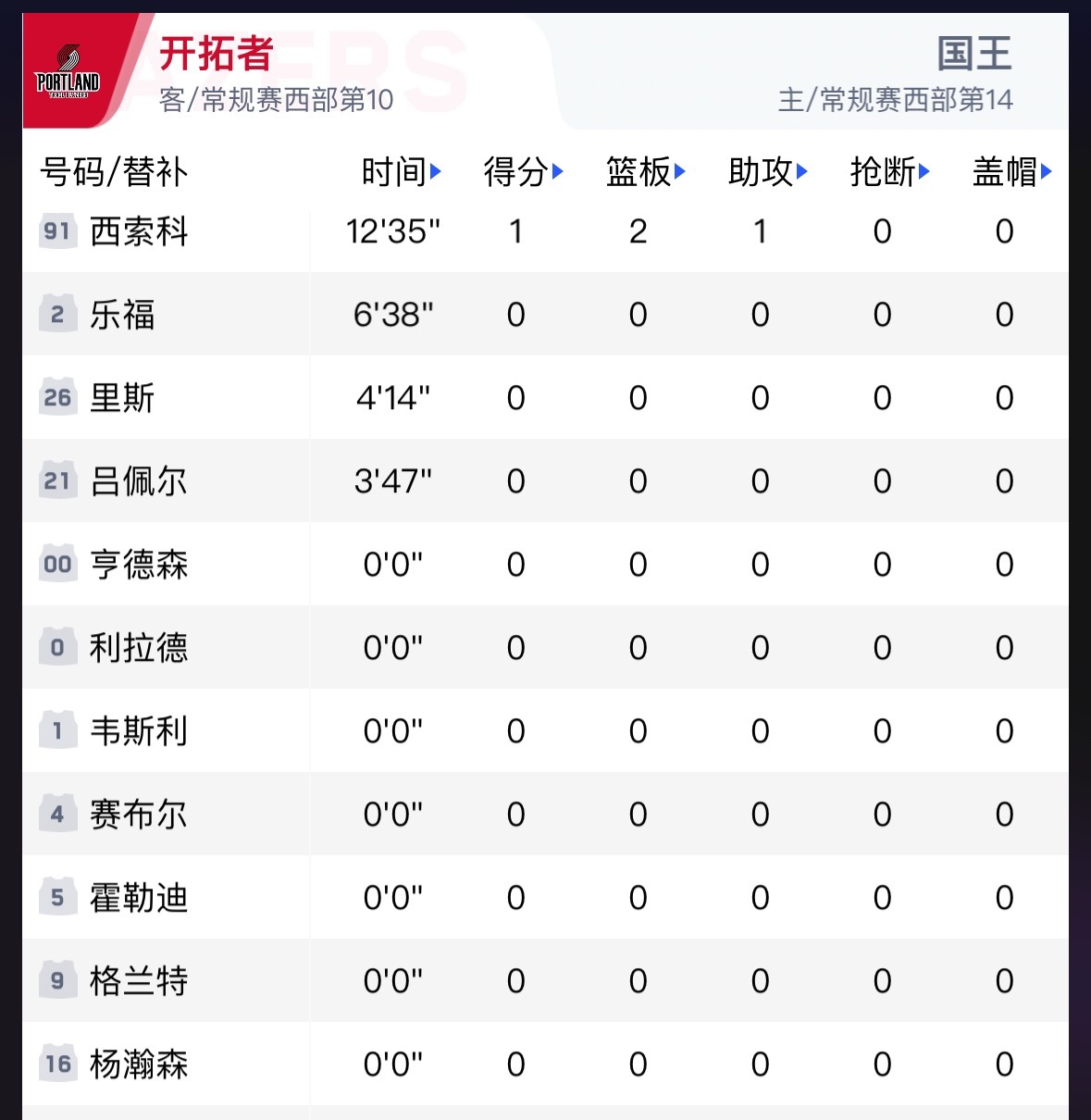Switch to 国王 team stats tab
Screen dimensions: 1091x1120
click(973, 56)
